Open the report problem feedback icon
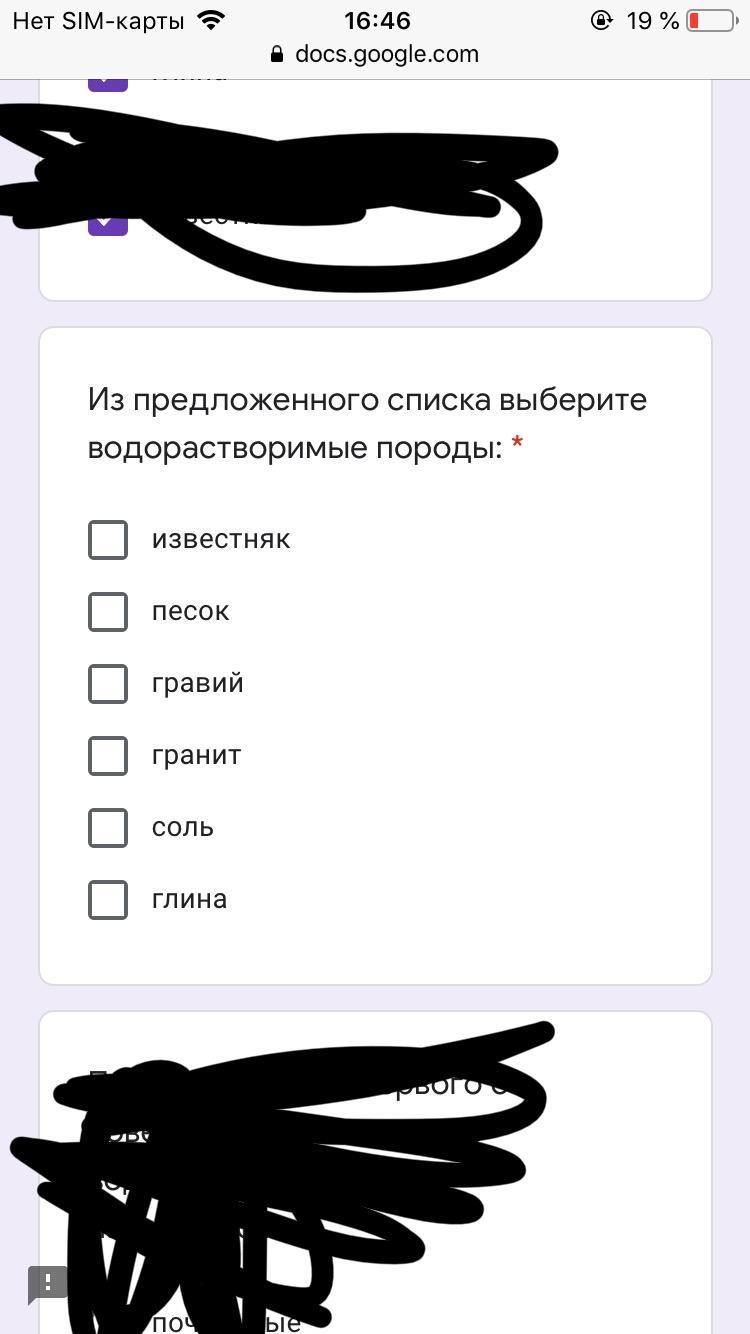 point(47,1284)
